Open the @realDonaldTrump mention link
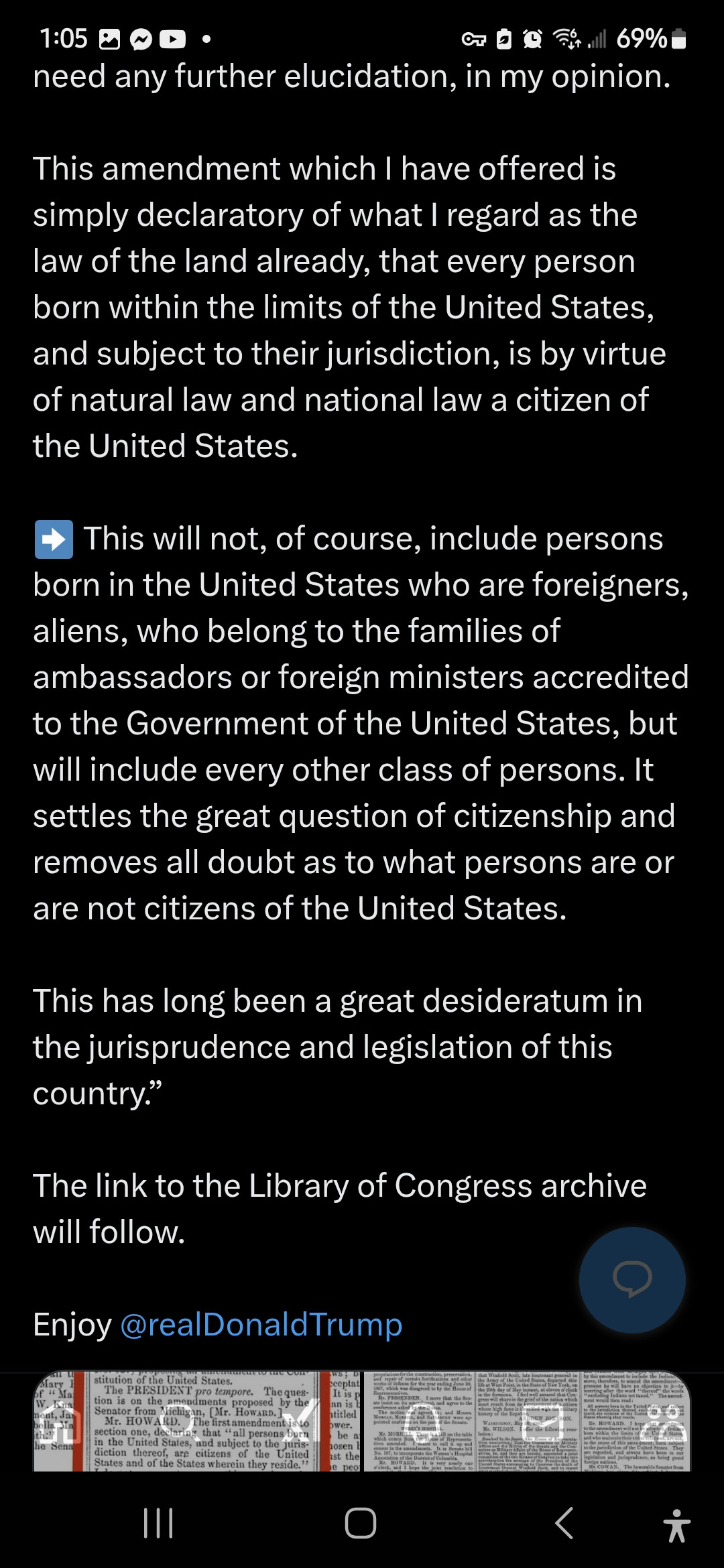This screenshot has height=1568, width=724. point(261,1324)
